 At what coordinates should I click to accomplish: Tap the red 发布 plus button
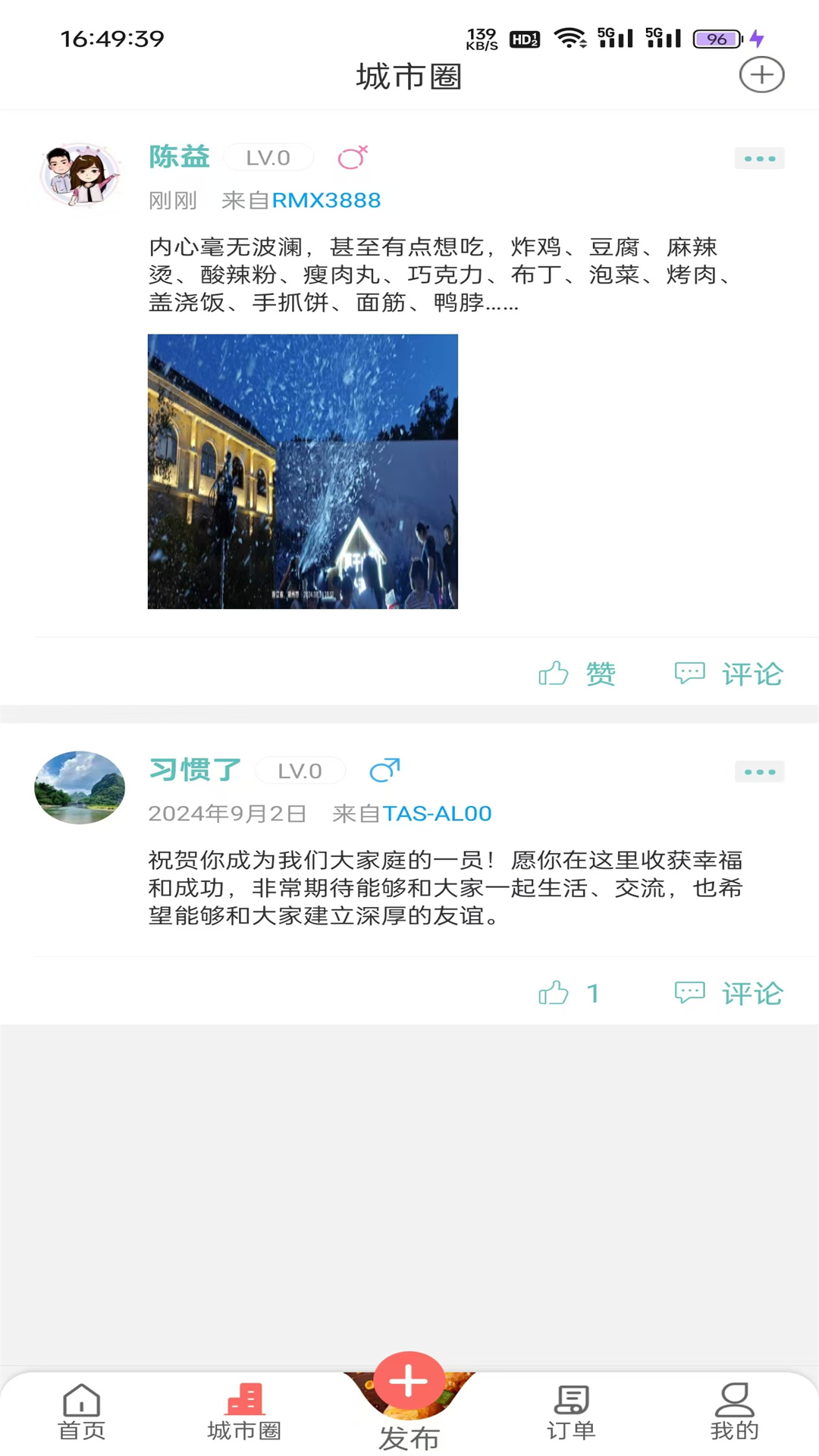point(409,1382)
